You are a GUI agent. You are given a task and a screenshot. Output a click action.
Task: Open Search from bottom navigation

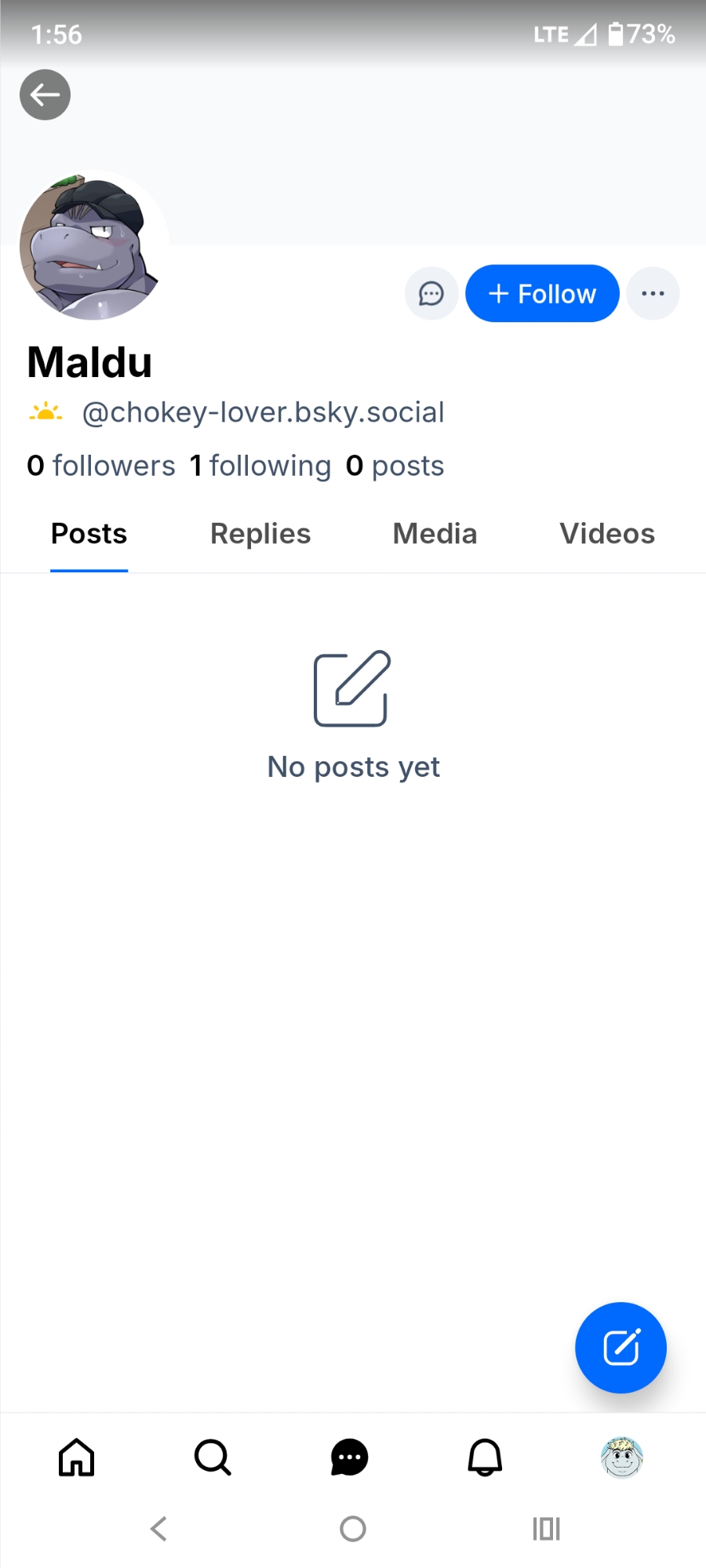(213, 1457)
